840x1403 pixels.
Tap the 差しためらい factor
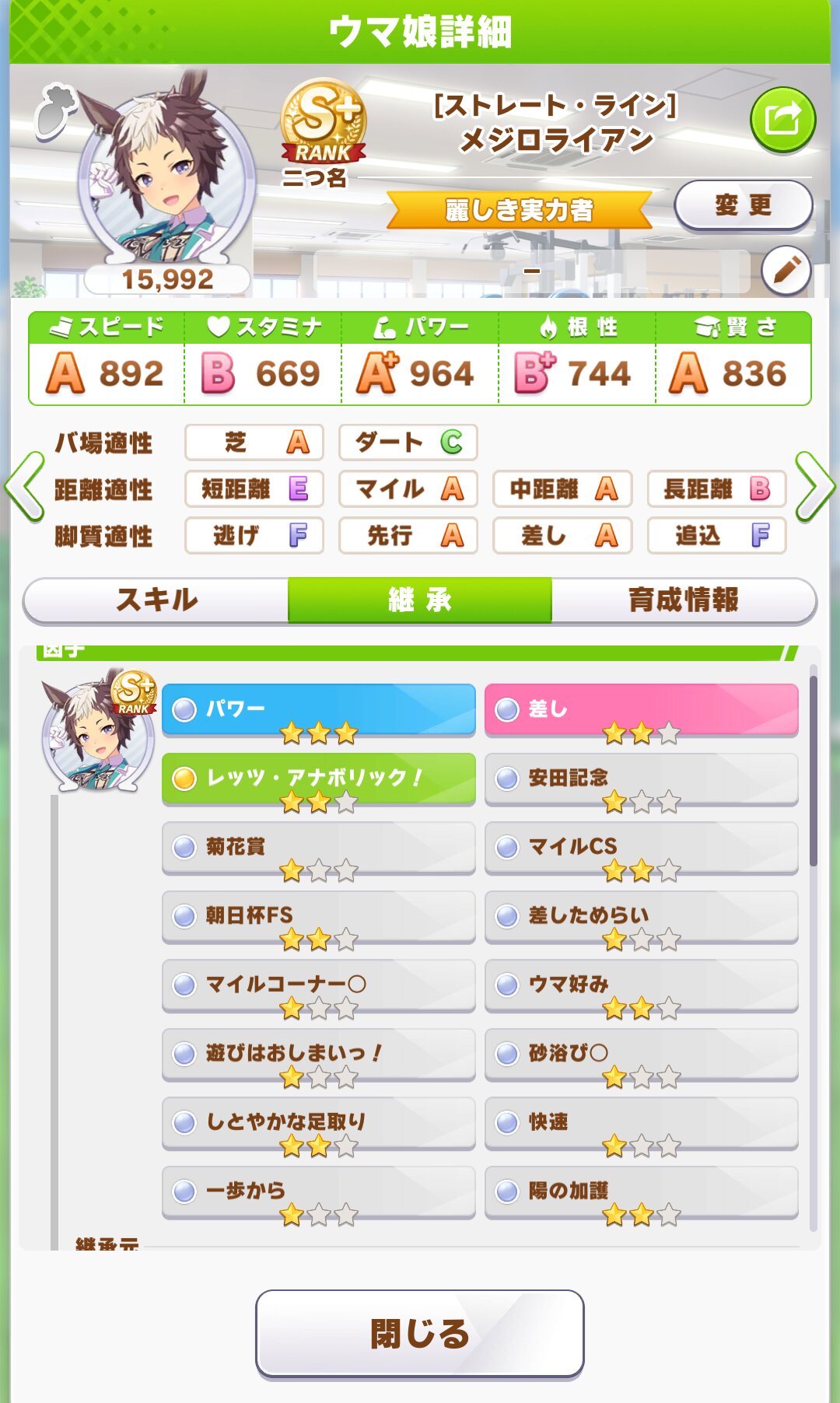tap(642, 916)
